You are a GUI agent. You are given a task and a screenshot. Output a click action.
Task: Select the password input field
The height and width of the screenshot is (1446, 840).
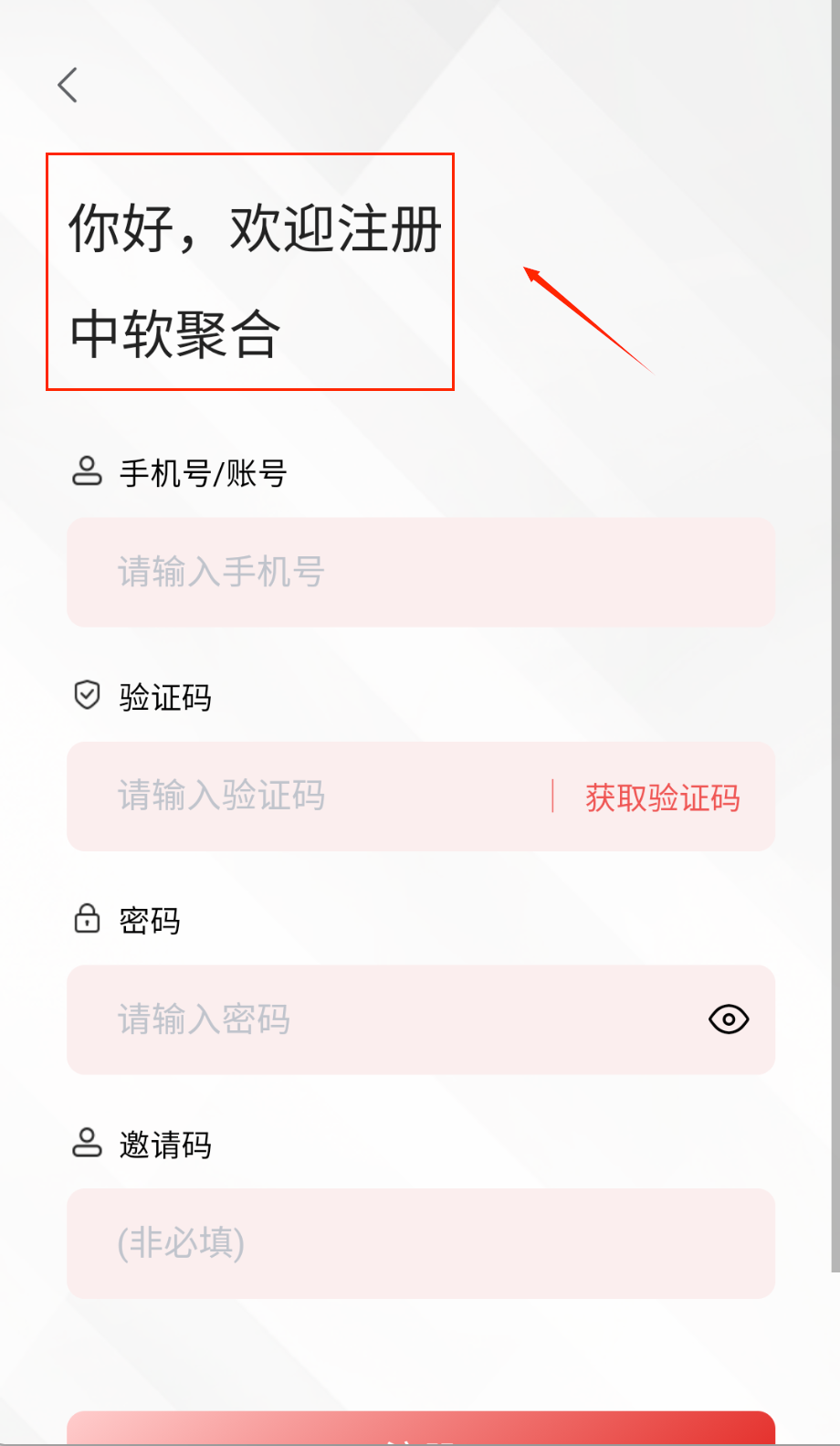point(383,1019)
